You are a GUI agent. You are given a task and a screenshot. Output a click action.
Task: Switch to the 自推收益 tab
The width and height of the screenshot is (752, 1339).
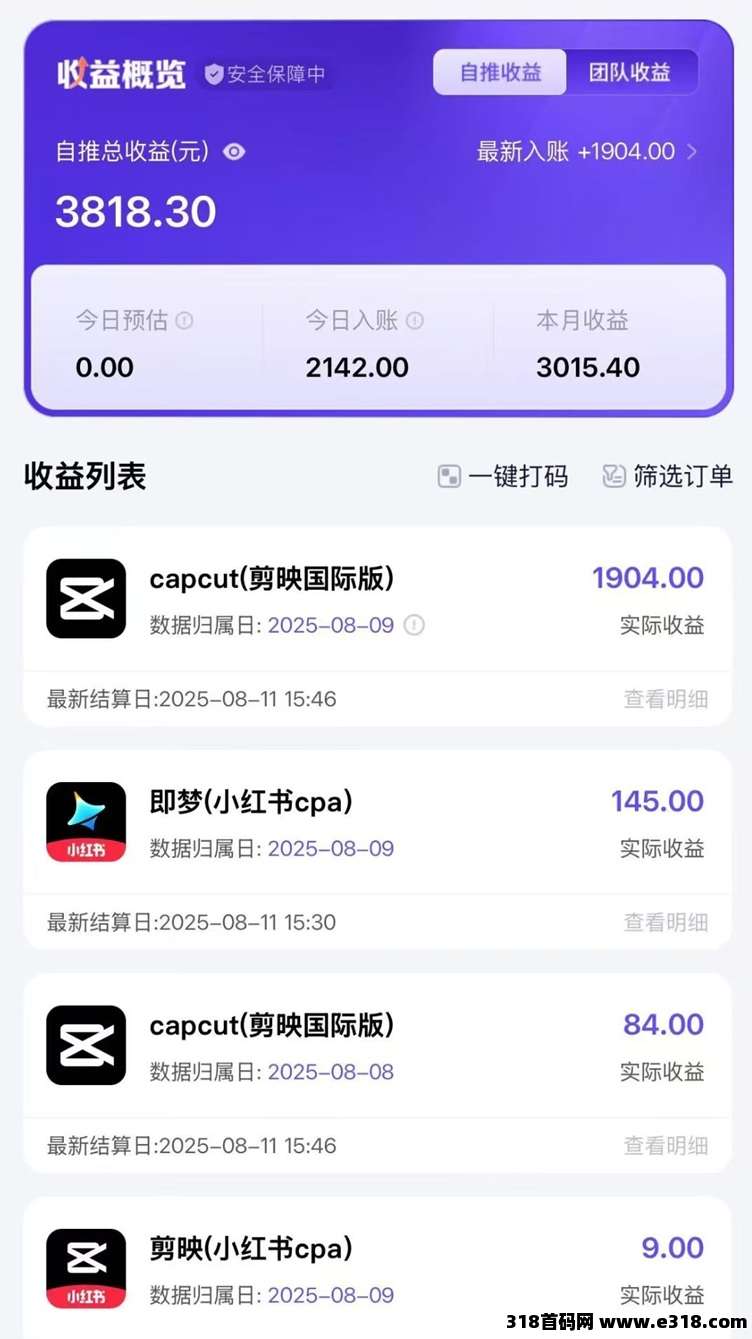(x=500, y=73)
